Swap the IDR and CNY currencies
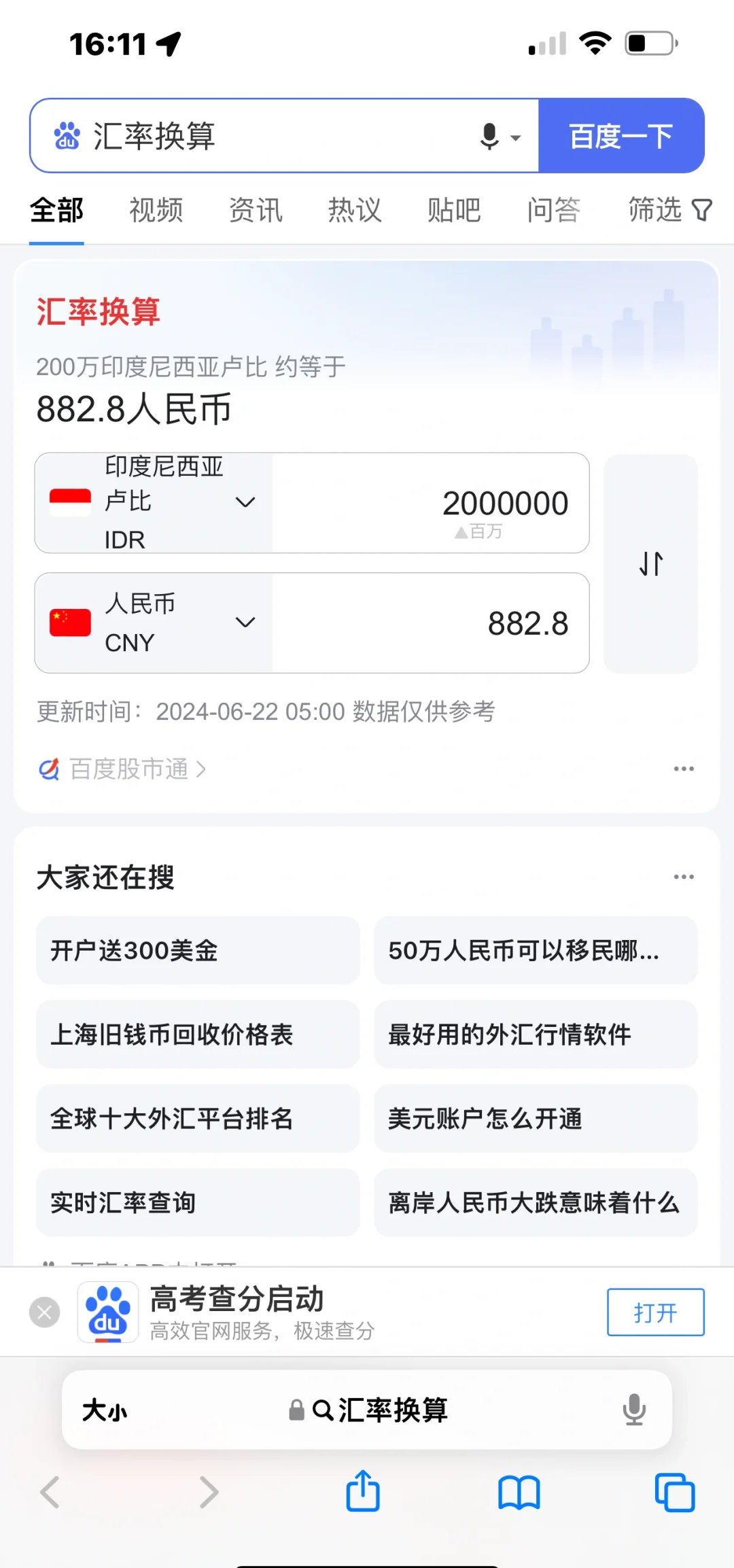Screen dimensions: 734x1568 tap(650, 564)
